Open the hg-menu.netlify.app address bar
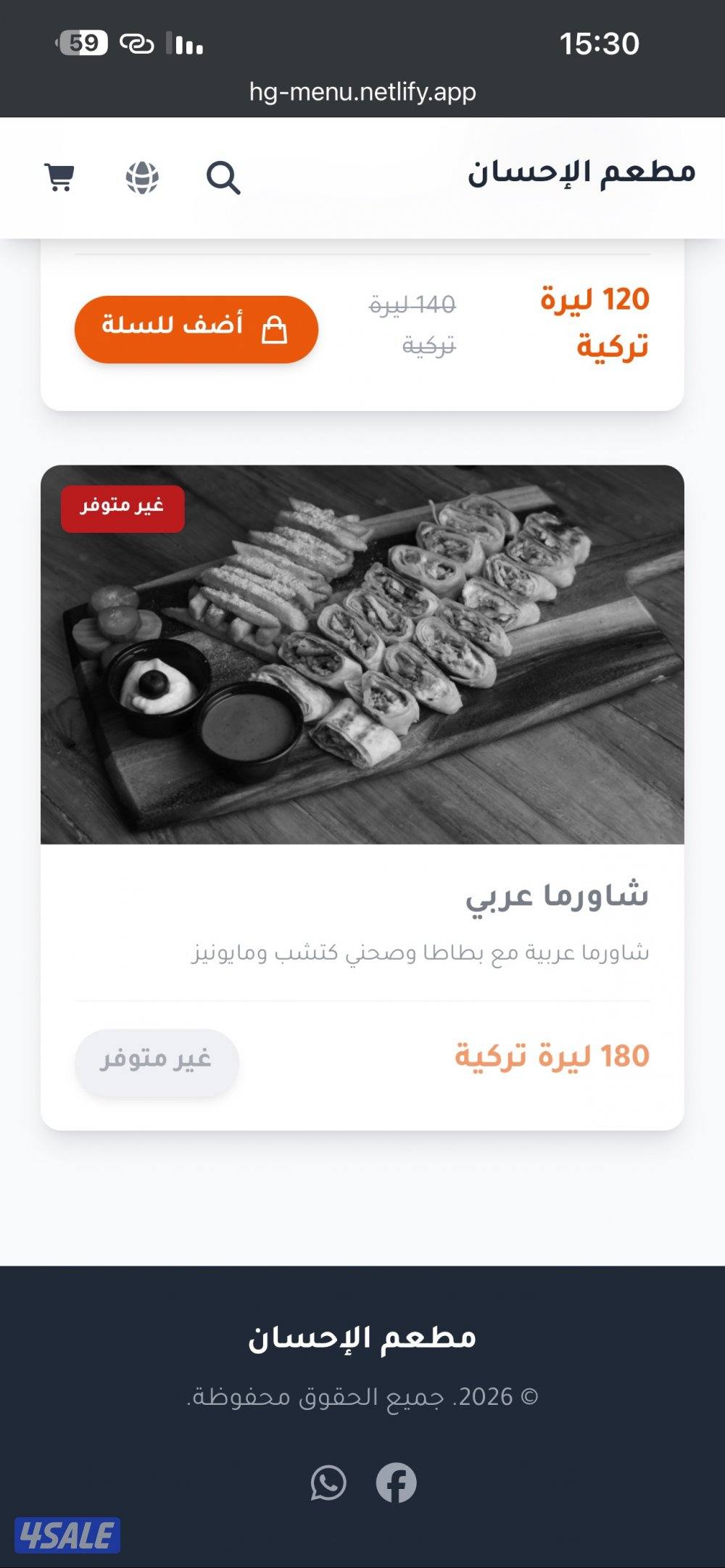The image size is (725, 1568). pyautogui.click(x=362, y=92)
